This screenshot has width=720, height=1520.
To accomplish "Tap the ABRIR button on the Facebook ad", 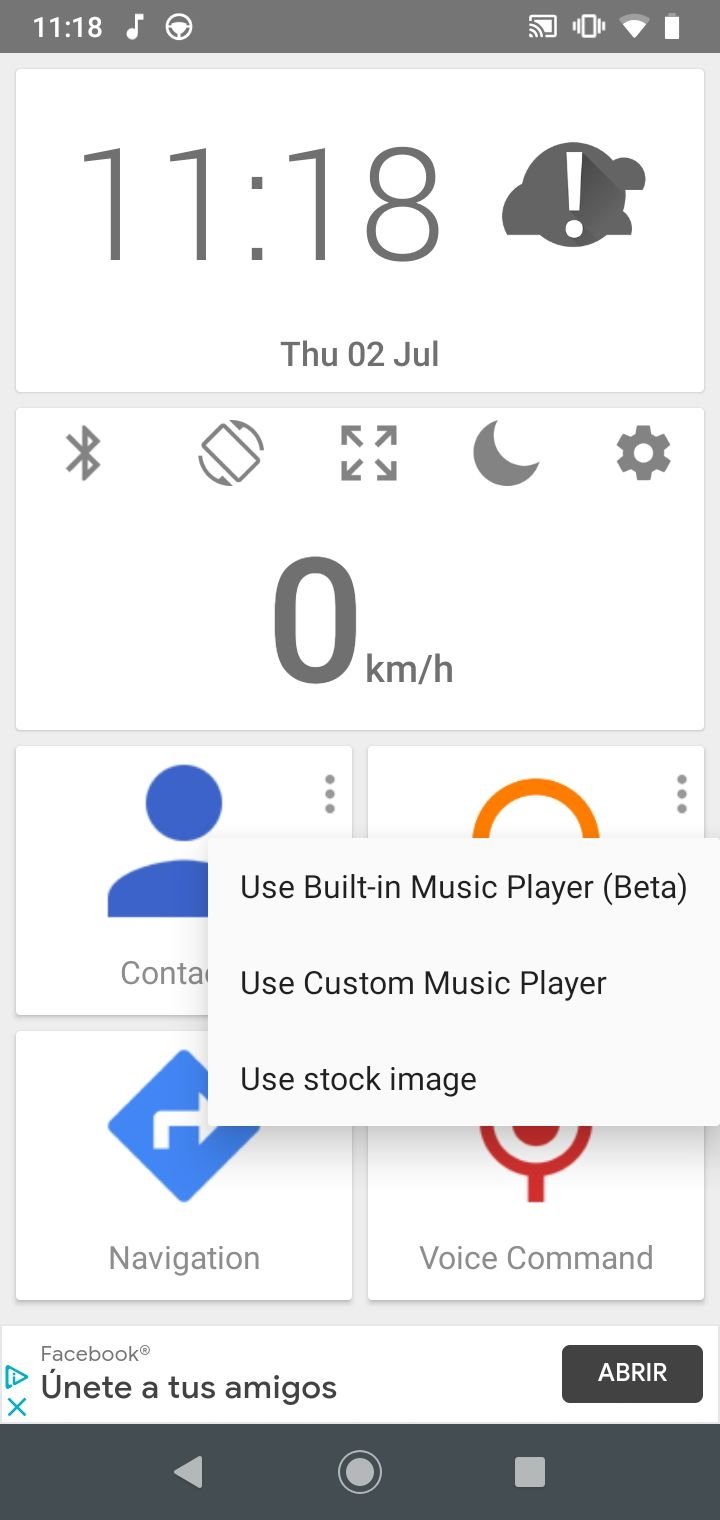I will tap(632, 1373).
